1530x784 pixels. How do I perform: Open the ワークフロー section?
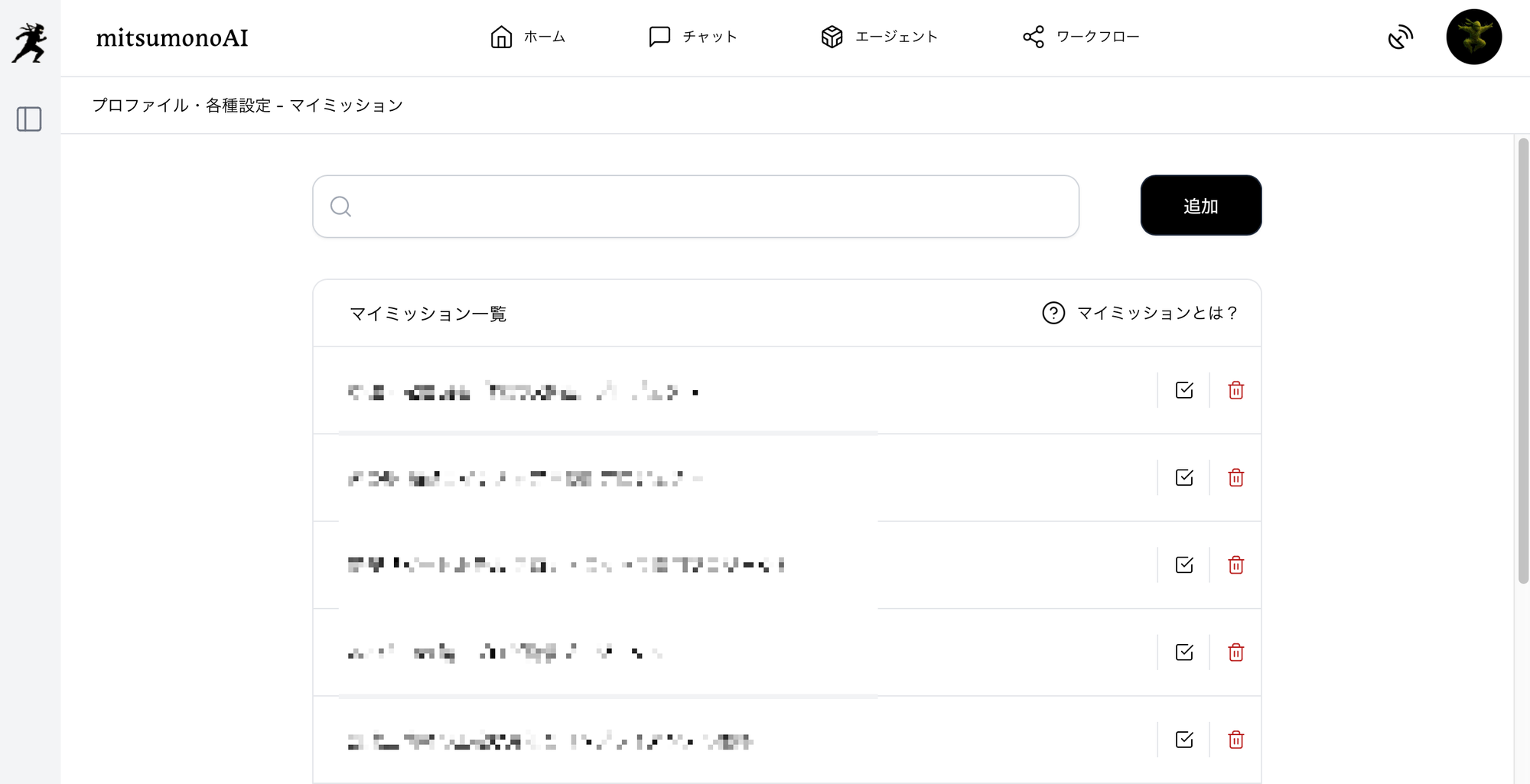(1081, 37)
